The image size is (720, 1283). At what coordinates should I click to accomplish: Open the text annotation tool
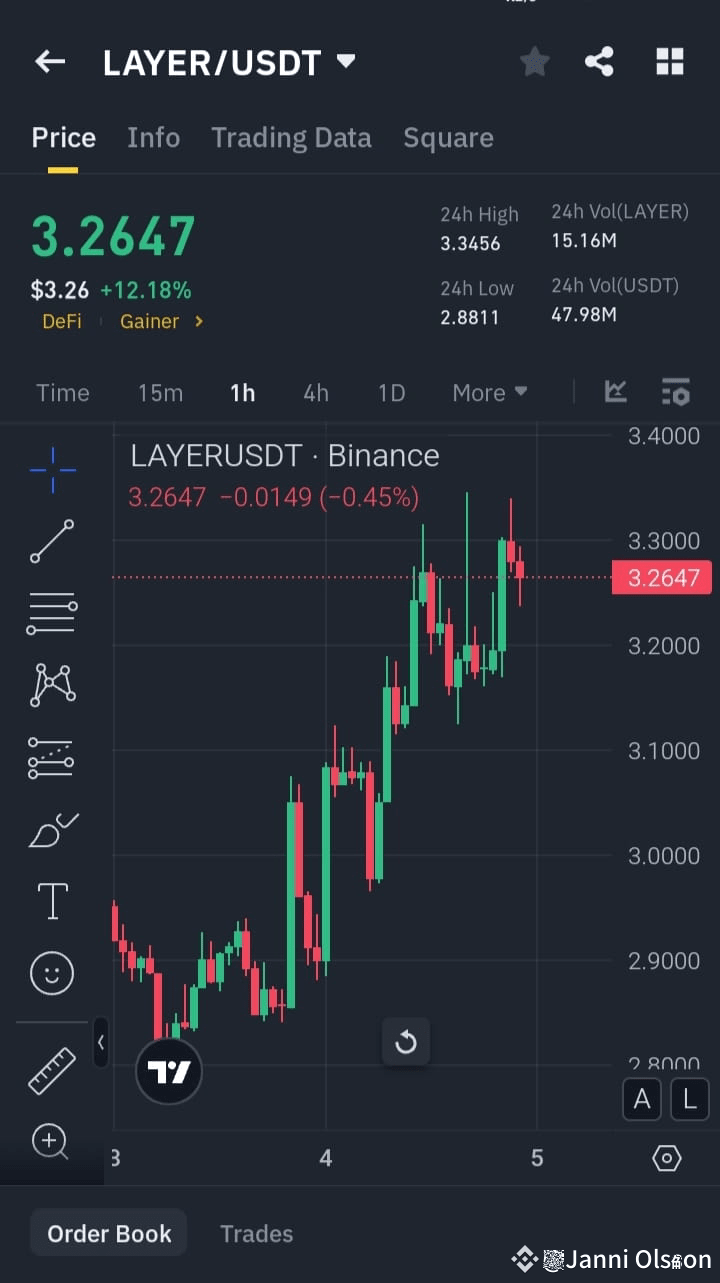[50, 901]
